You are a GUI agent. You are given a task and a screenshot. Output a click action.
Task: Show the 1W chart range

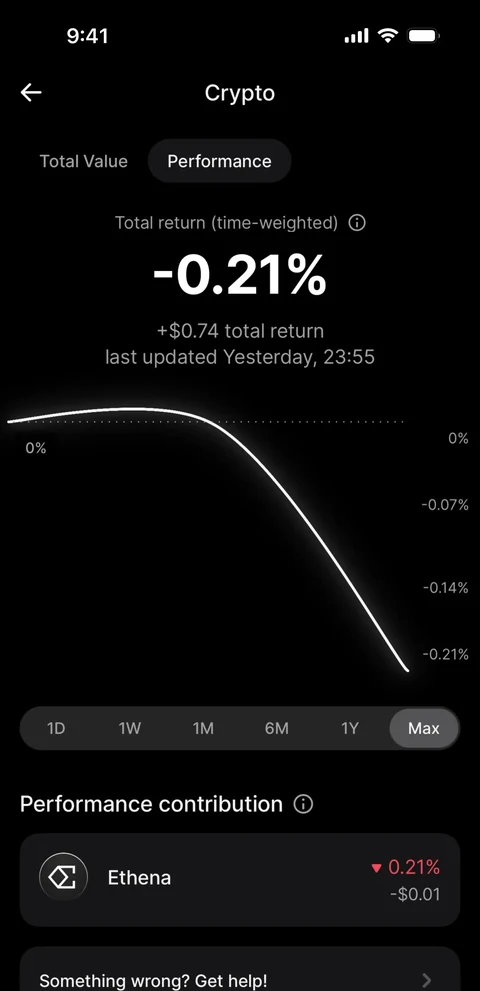130,728
